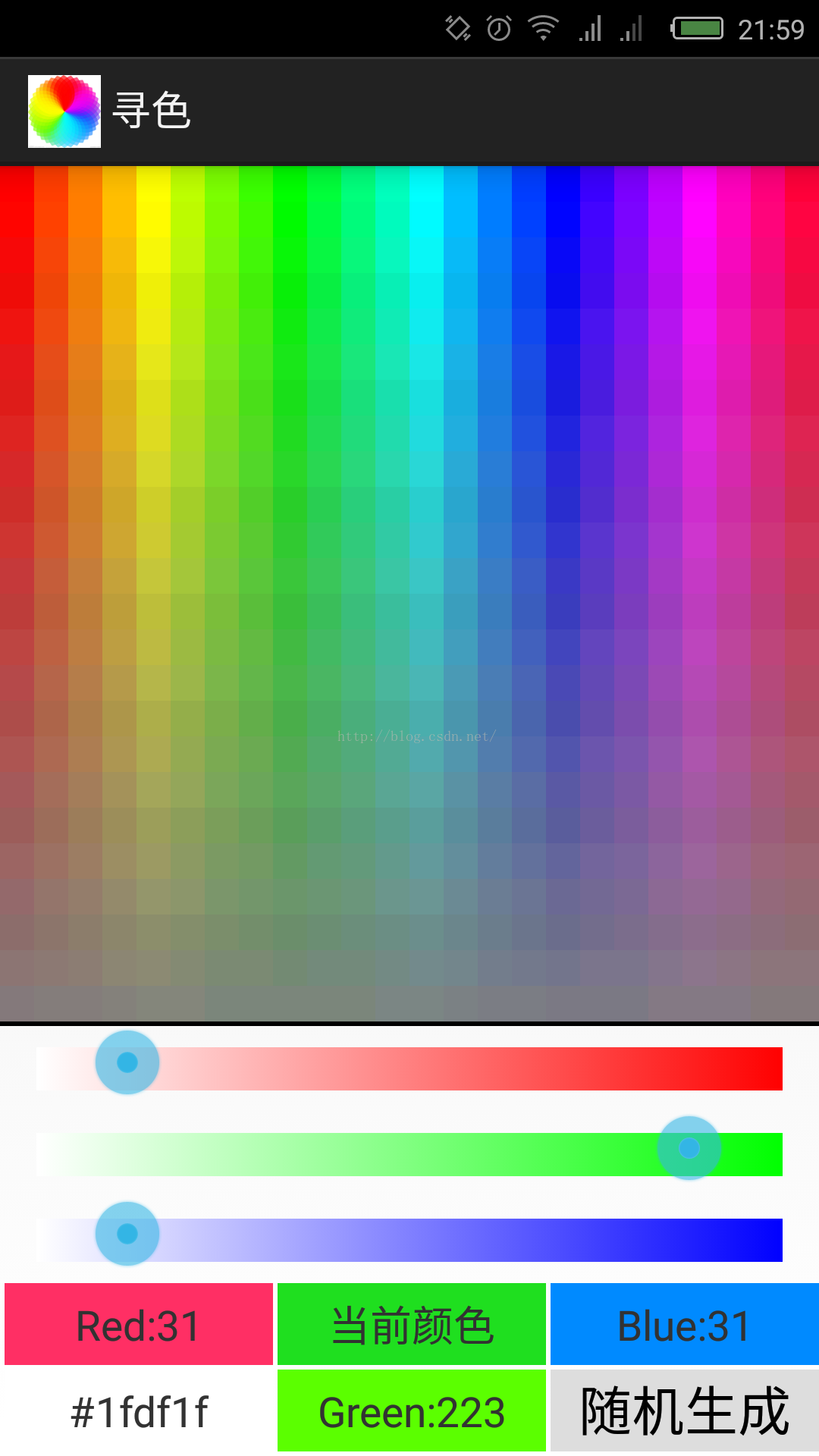Pick a color from the palette grid
The width and height of the screenshot is (819, 1456).
(x=409, y=594)
